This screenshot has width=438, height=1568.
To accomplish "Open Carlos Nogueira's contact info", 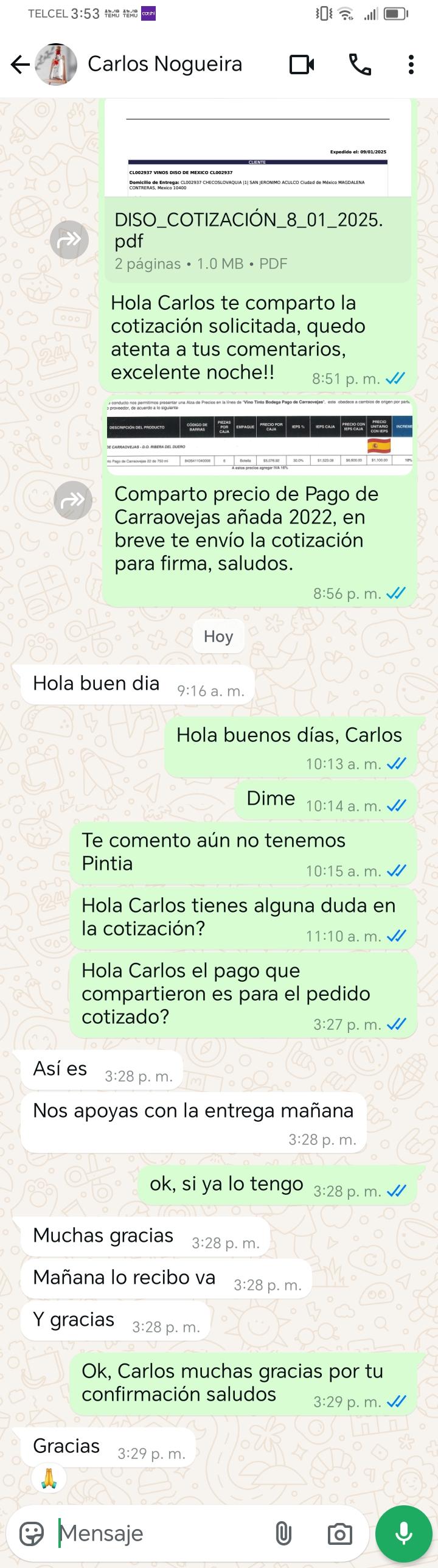I will (164, 64).
